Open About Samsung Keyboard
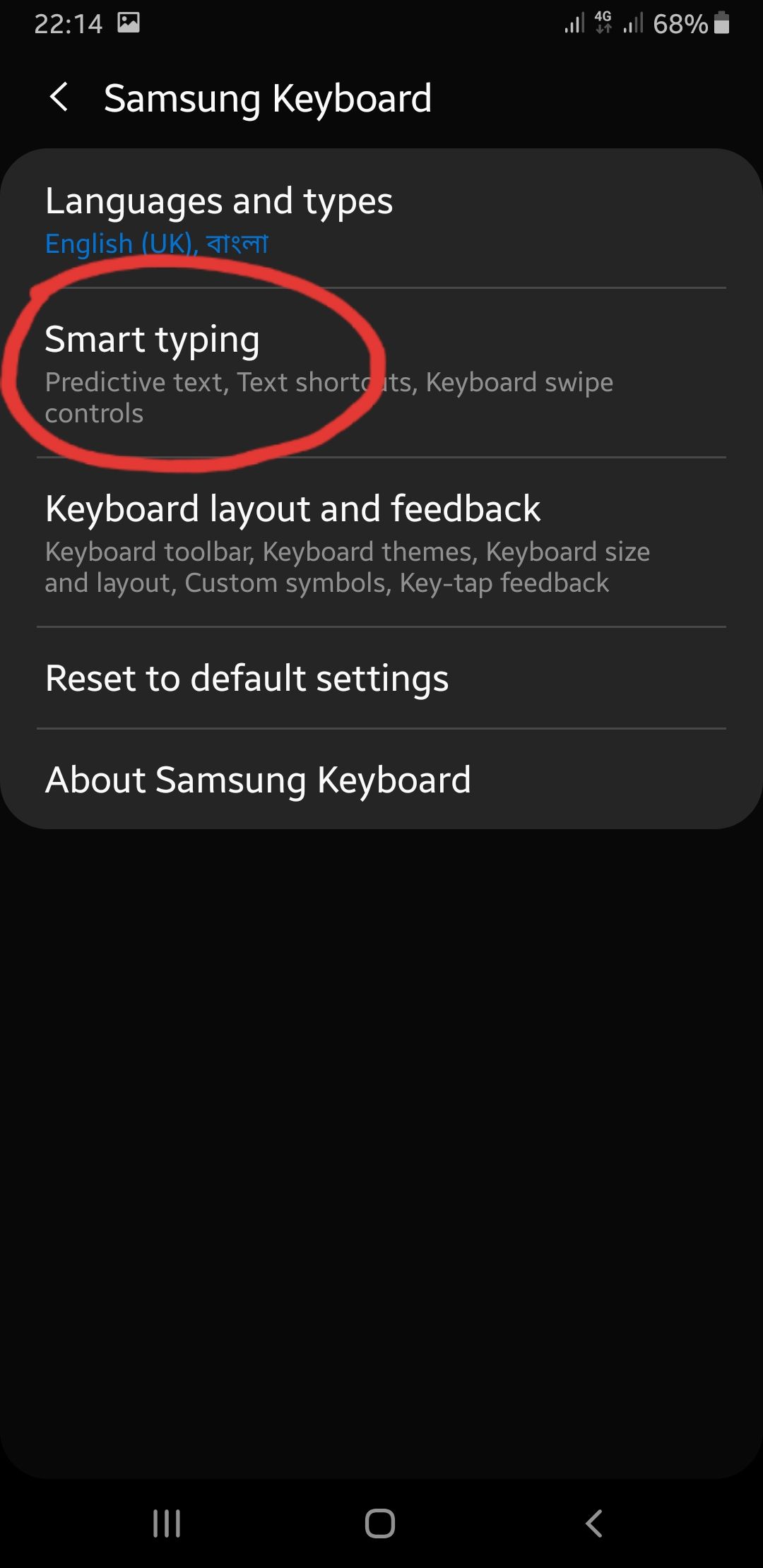Screen dimensions: 763x1568 click(x=256, y=779)
